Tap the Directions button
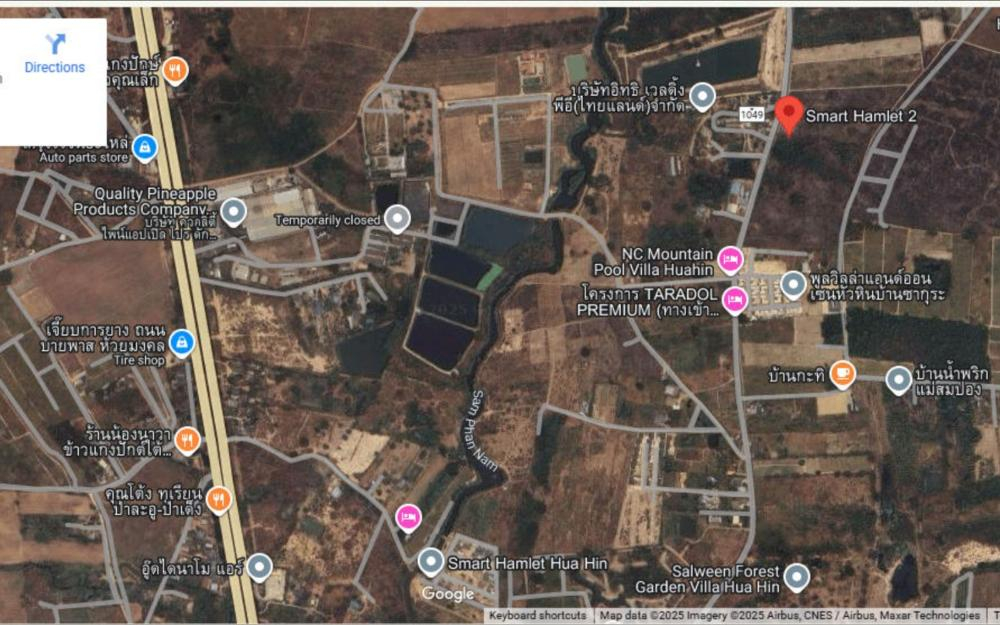 click(55, 54)
